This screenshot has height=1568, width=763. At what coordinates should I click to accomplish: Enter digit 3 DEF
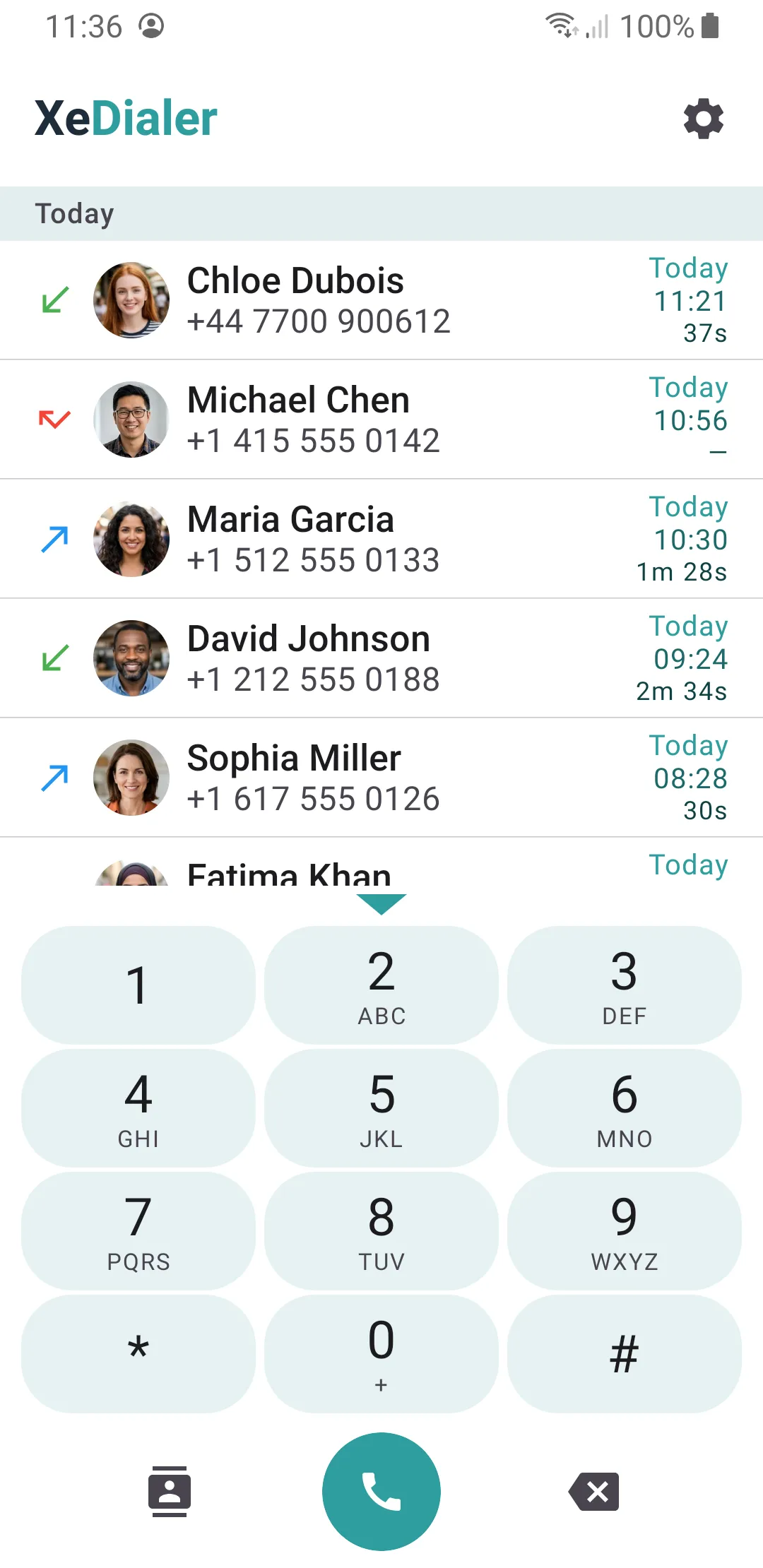tap(625, 985)
